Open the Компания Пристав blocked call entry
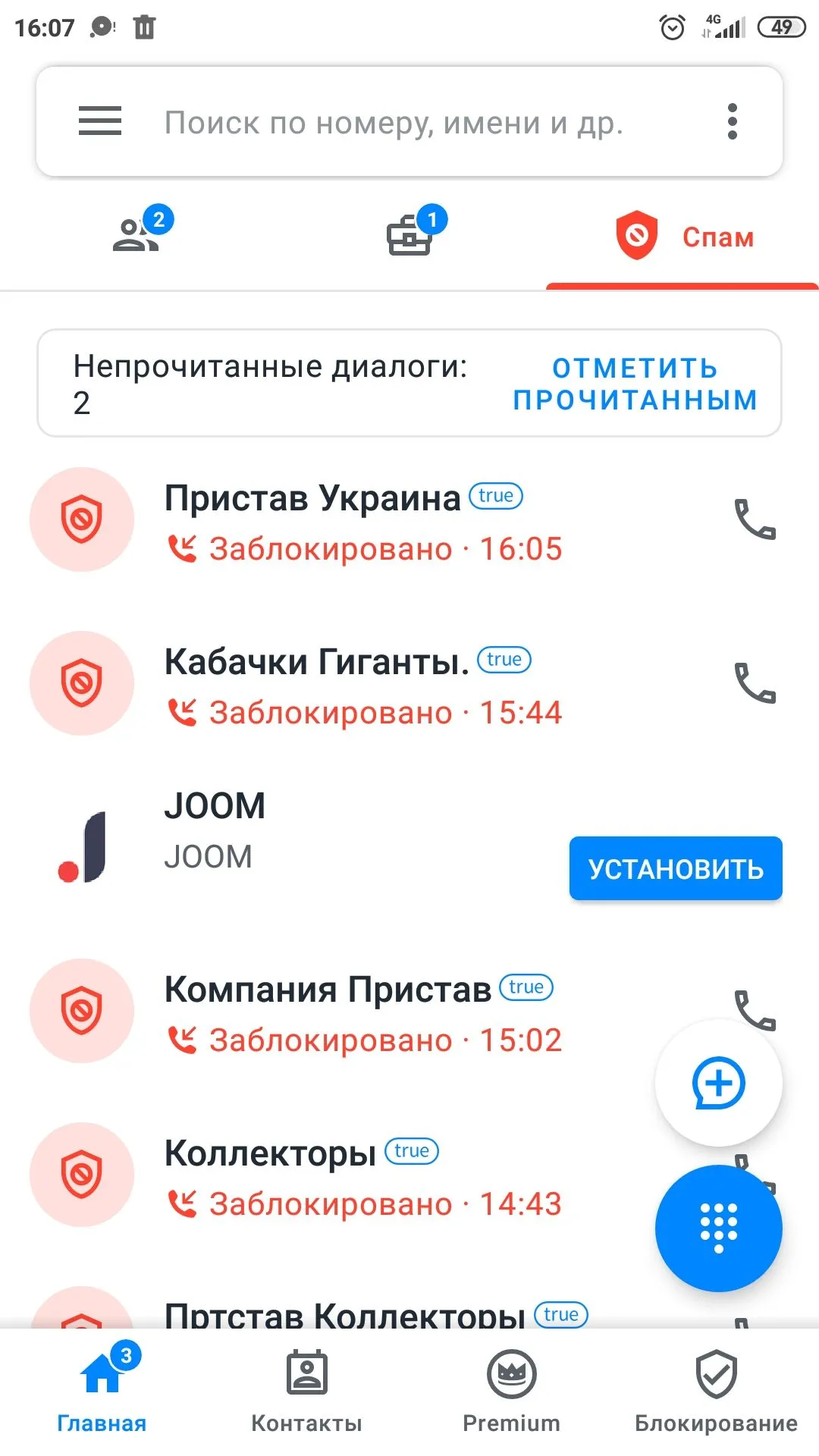 tap(364, 1013)
